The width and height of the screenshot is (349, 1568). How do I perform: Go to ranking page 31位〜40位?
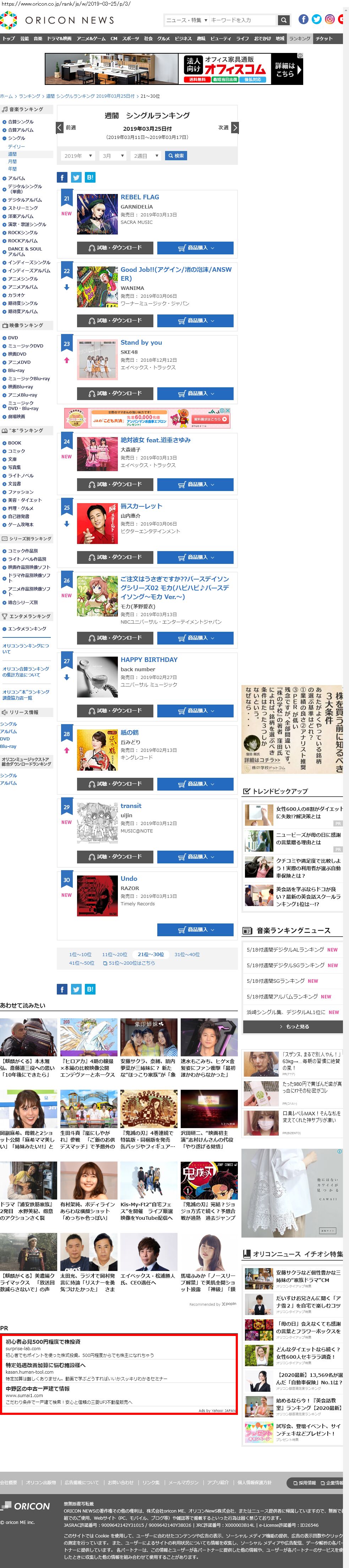click(187, 954)
